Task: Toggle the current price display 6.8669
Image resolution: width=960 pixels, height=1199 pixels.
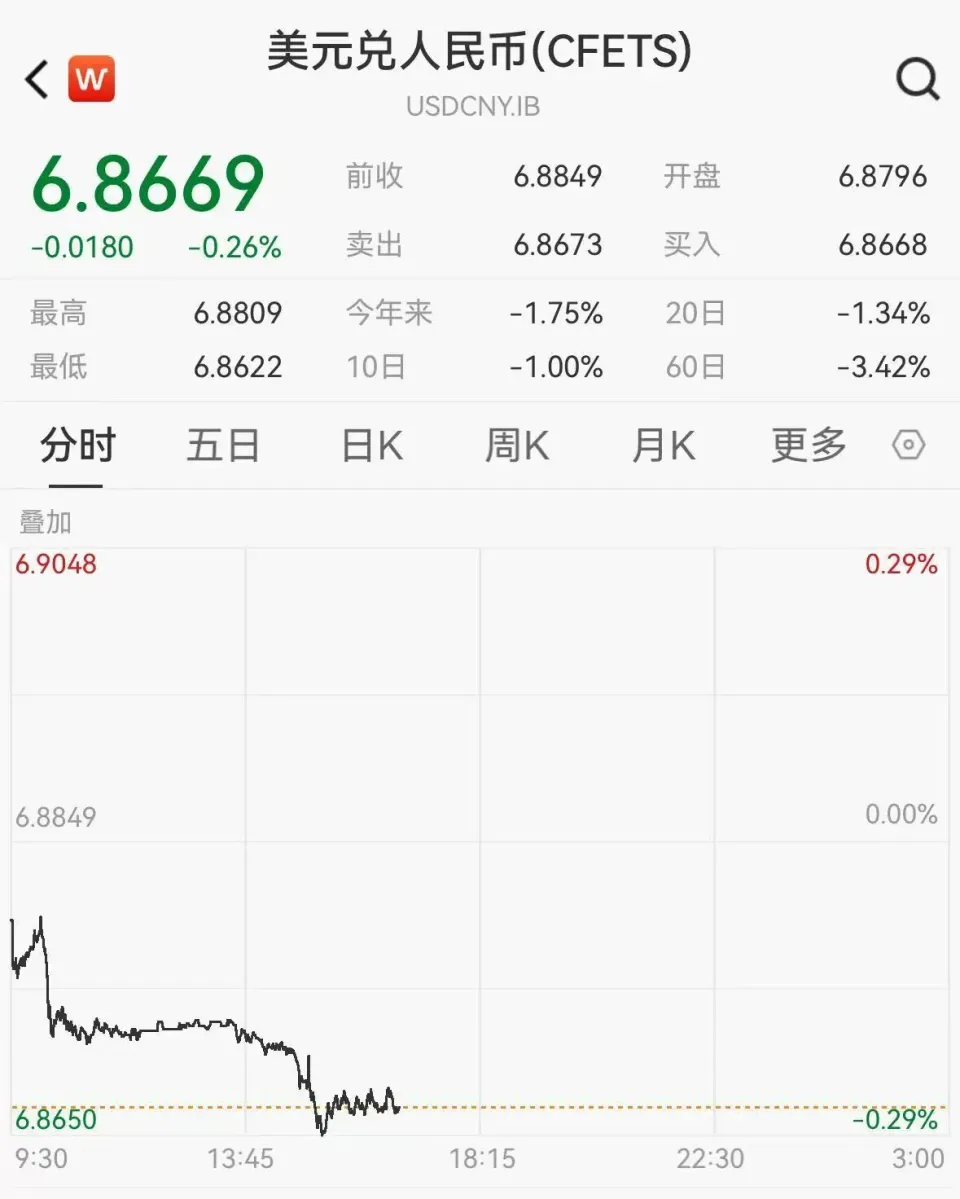Action: (x=147, y=184)
